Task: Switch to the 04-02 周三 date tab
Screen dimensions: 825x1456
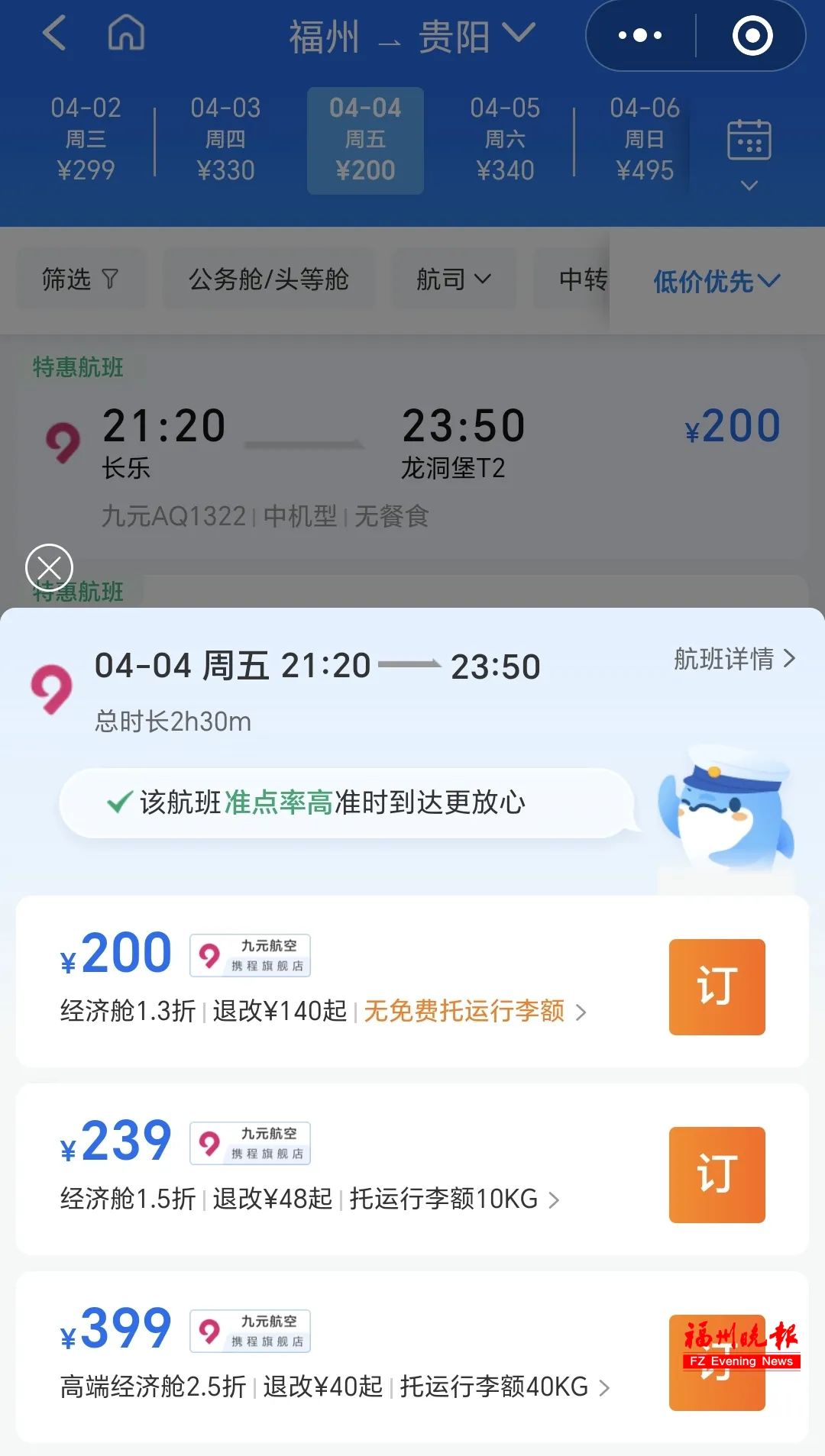Action: pos(86,139)
